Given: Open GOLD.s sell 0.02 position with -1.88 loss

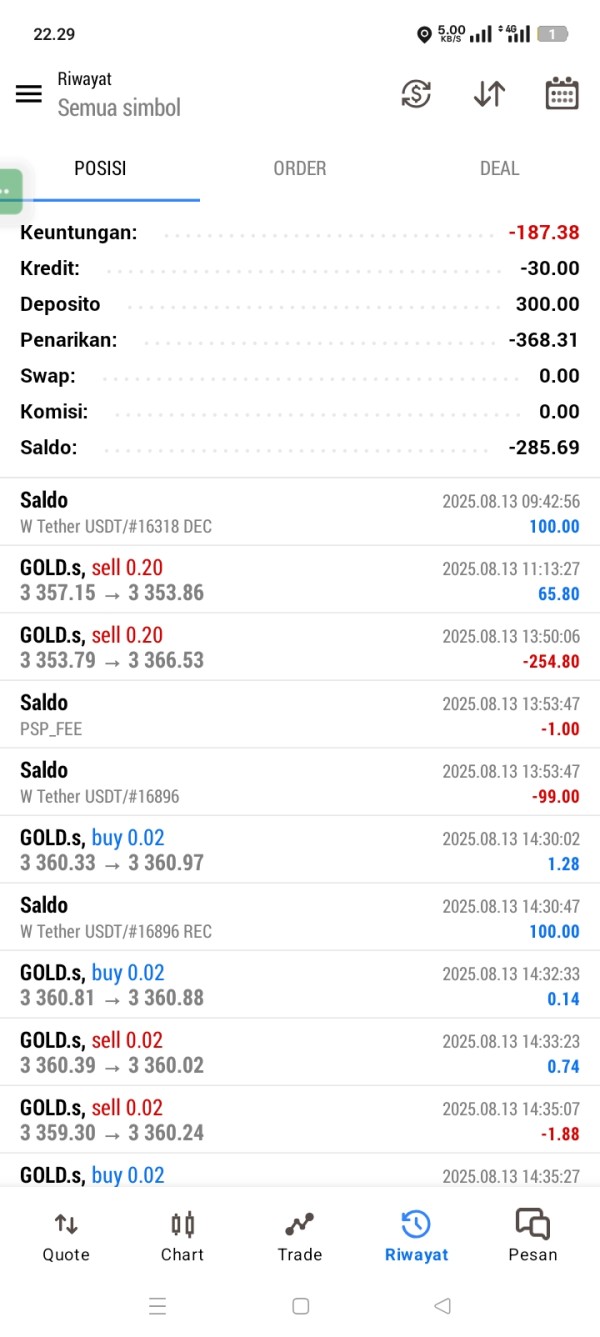Looking at the screenshot, I should (x=300, y=1120).
